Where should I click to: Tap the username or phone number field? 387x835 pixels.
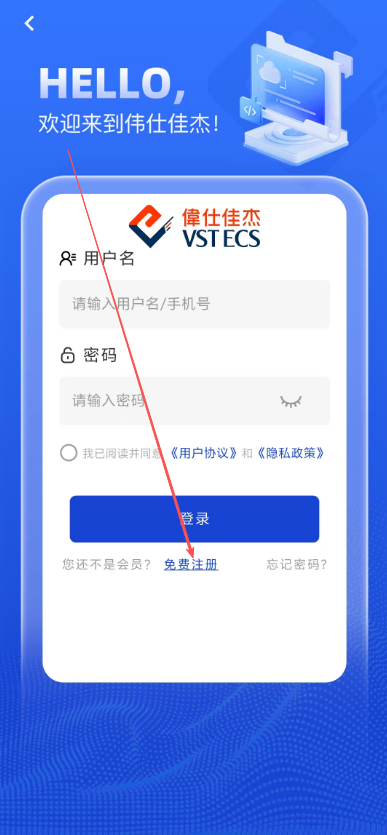click(x=194, y=304)
